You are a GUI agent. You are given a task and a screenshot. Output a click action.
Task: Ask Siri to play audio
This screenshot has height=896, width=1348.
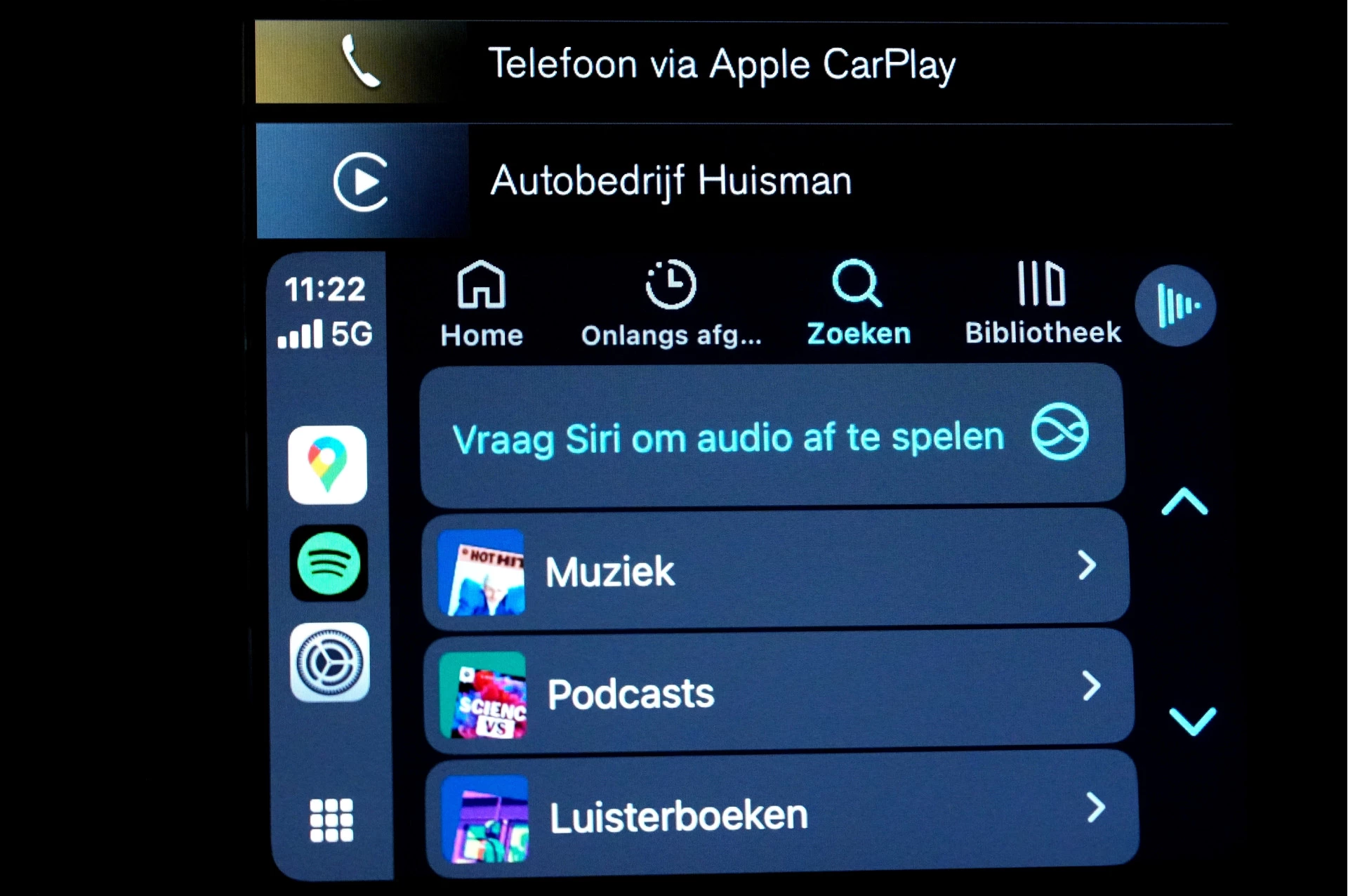pos(771,437)
